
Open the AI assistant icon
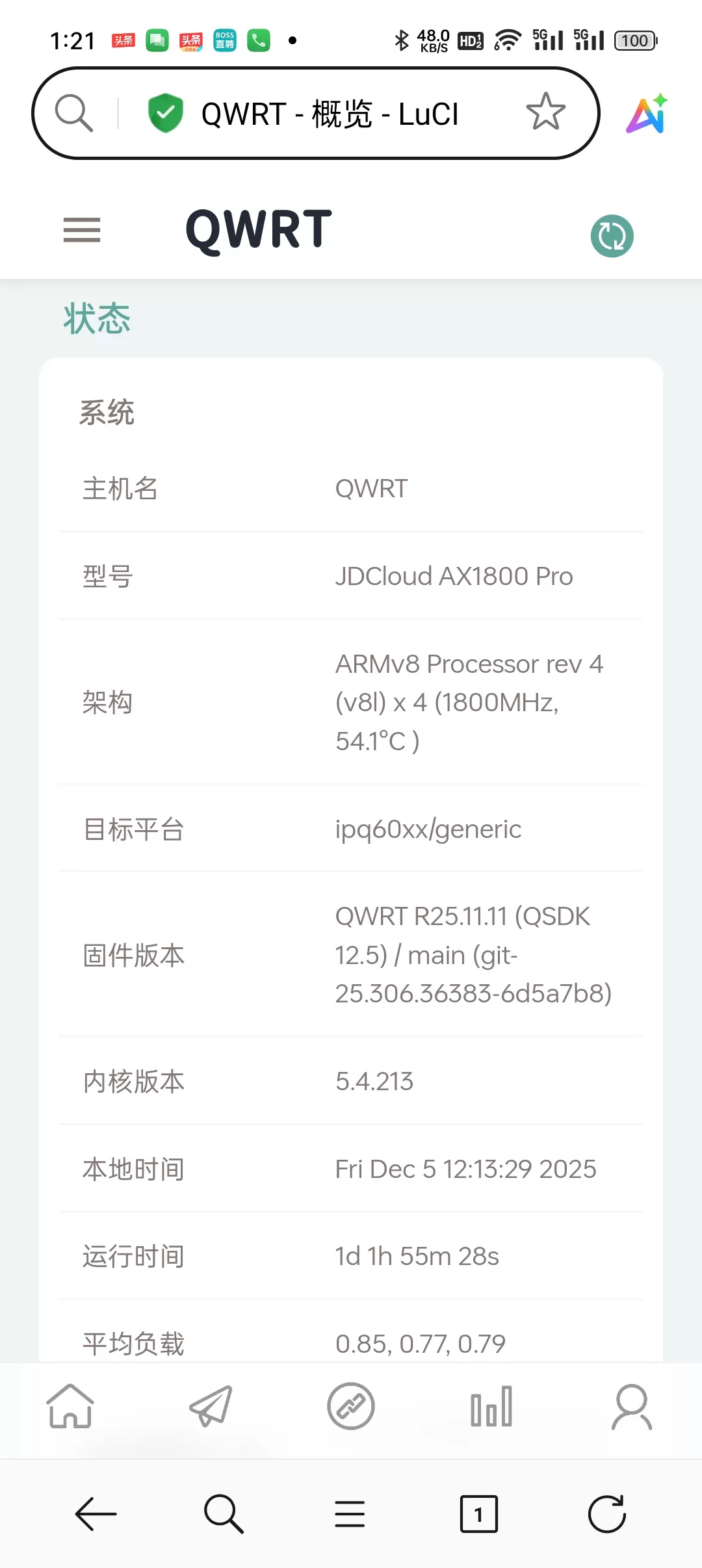tap(647, 114)
